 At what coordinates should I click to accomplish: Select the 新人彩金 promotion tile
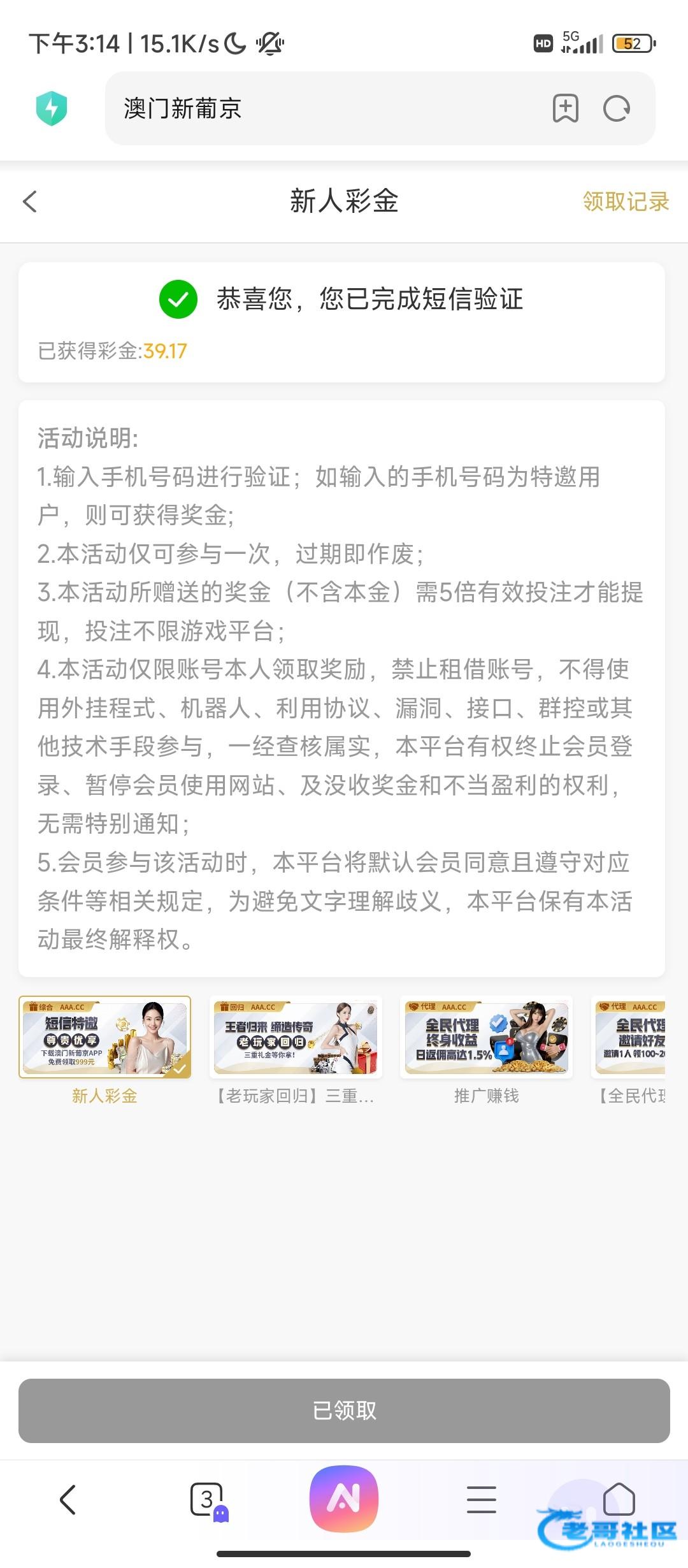pyautogui.click(x=105, y=1037)
